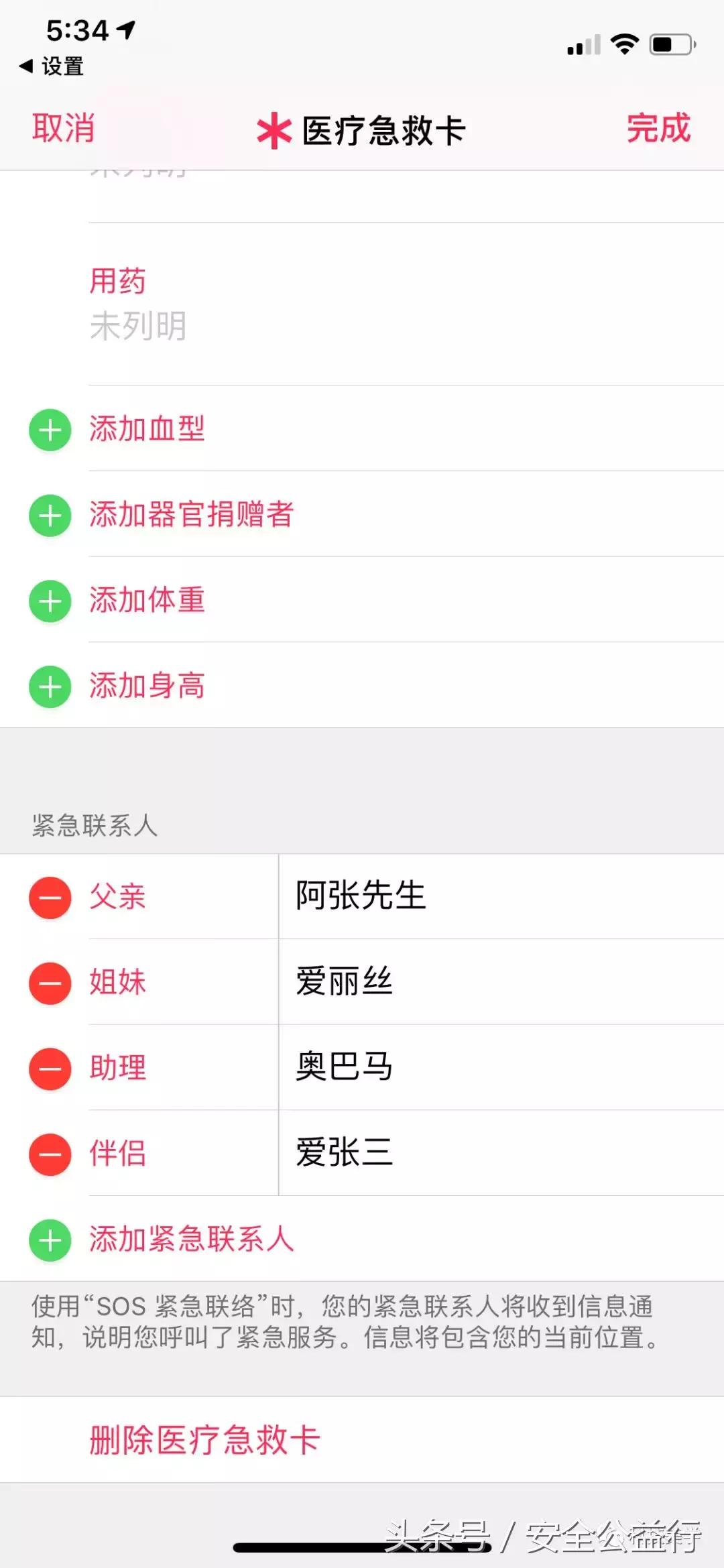
Task: Tap red minus next to 伴侣
Action: tap(50, 1154)
